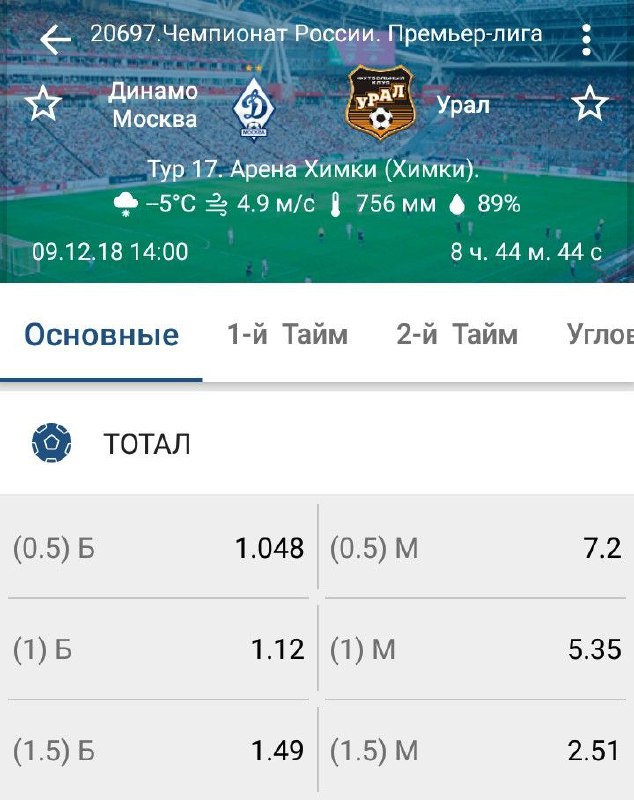Add the (1.5) Б bet at 1.49

159,751
